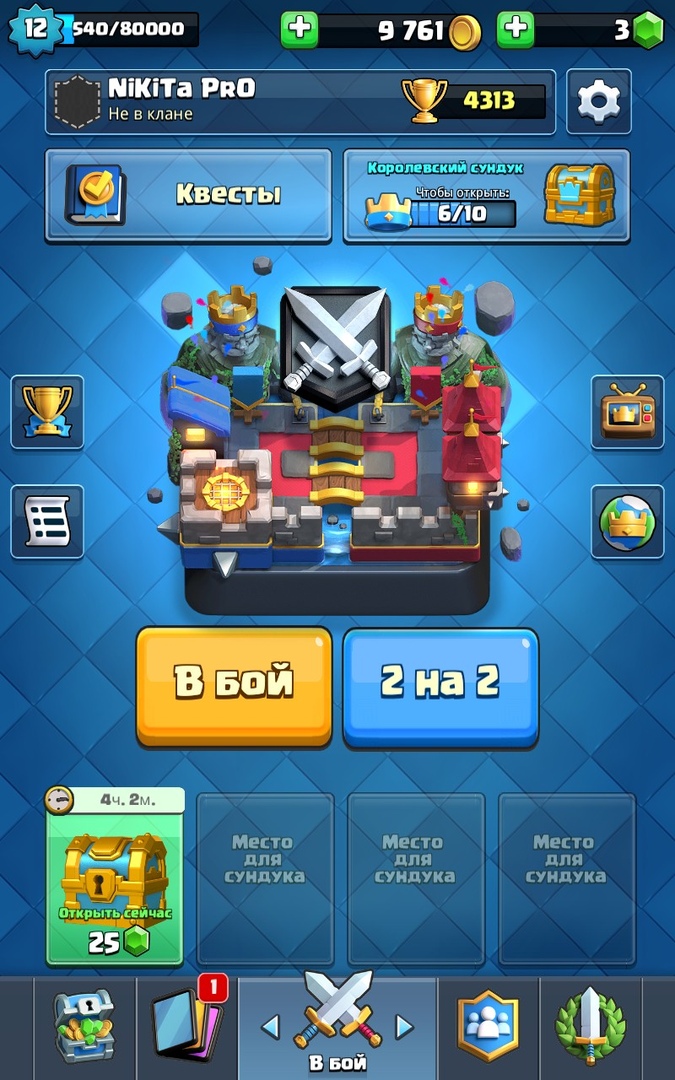Open the TV Royale icon
Screen dimensions: 675x1080
[627, 412]
